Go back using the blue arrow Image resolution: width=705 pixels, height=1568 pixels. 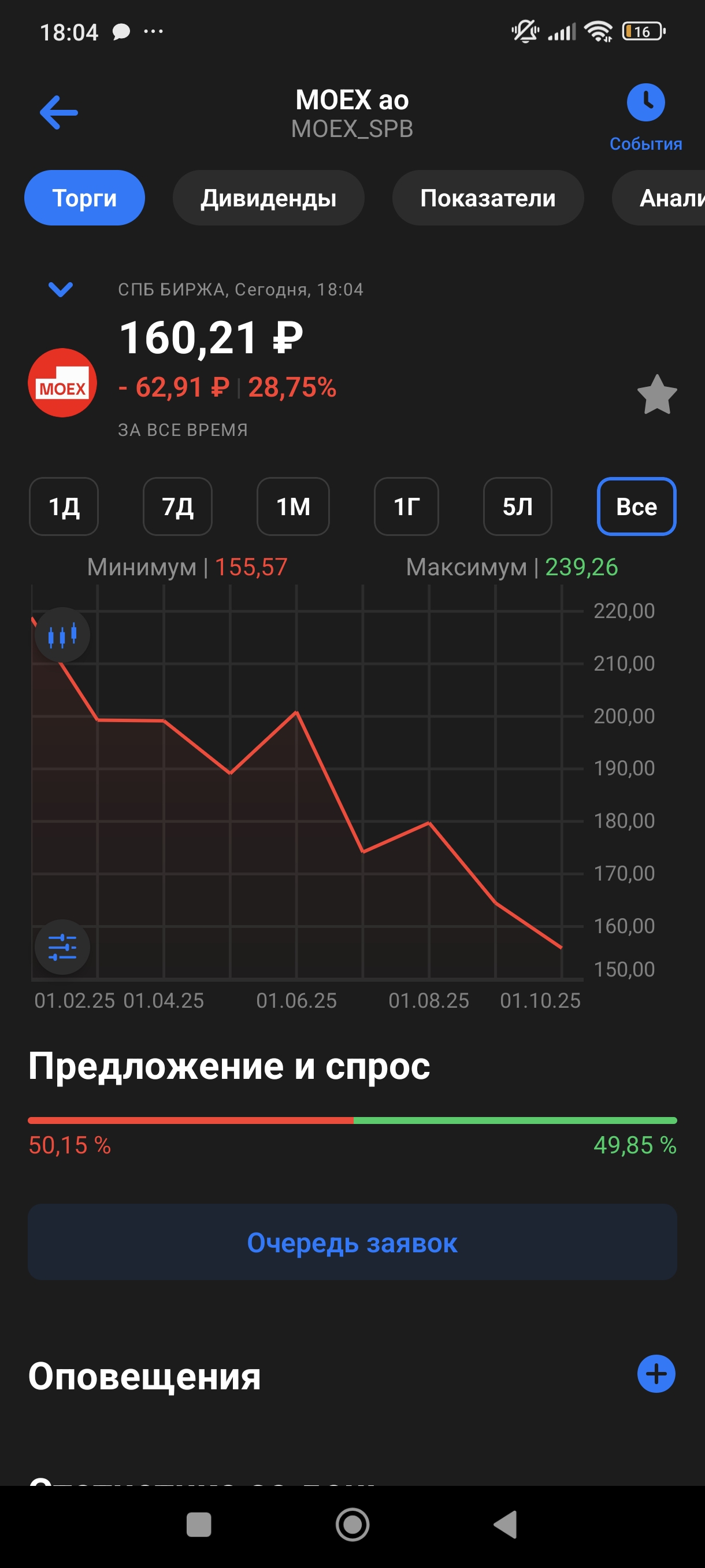coord(58,113)
